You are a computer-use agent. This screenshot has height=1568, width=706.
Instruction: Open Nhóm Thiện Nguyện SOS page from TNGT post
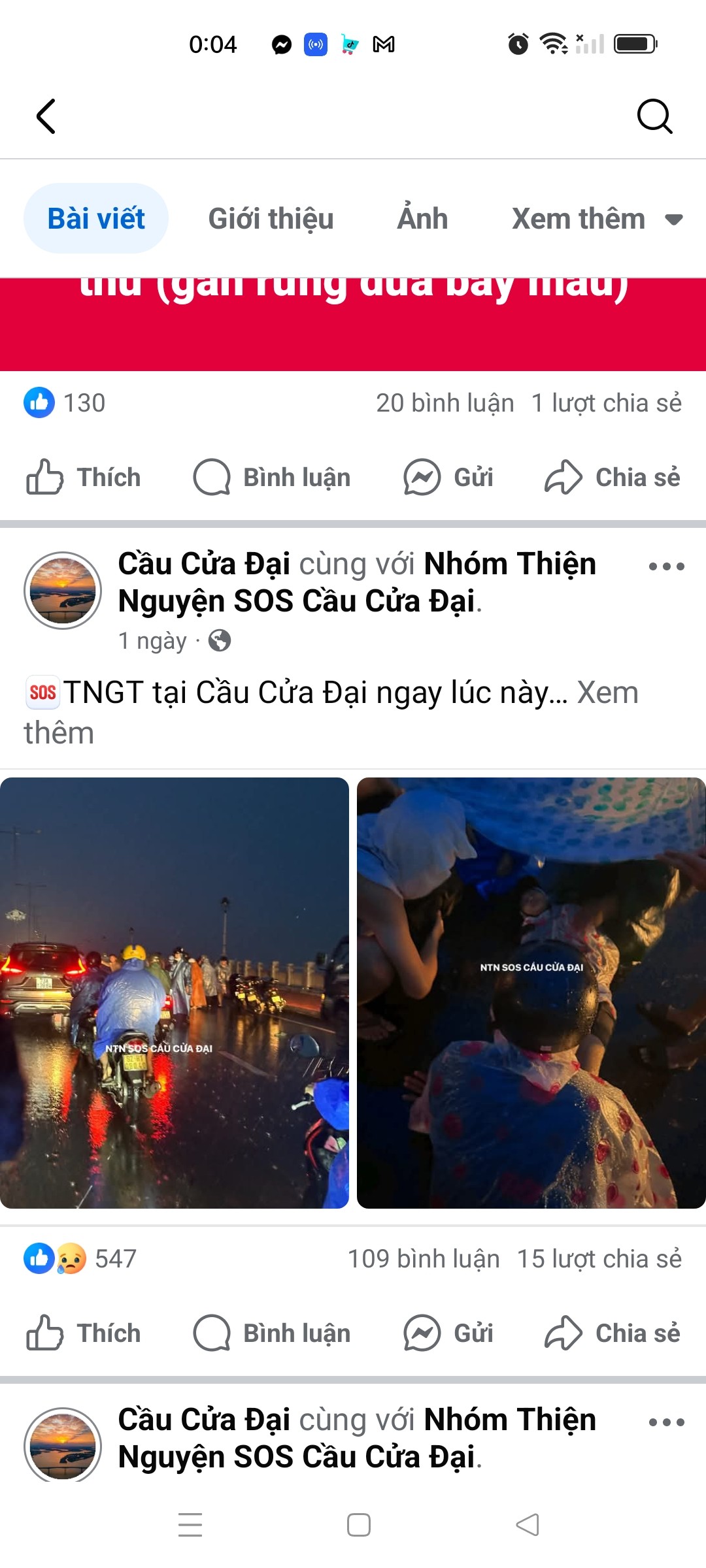(357, 583)
